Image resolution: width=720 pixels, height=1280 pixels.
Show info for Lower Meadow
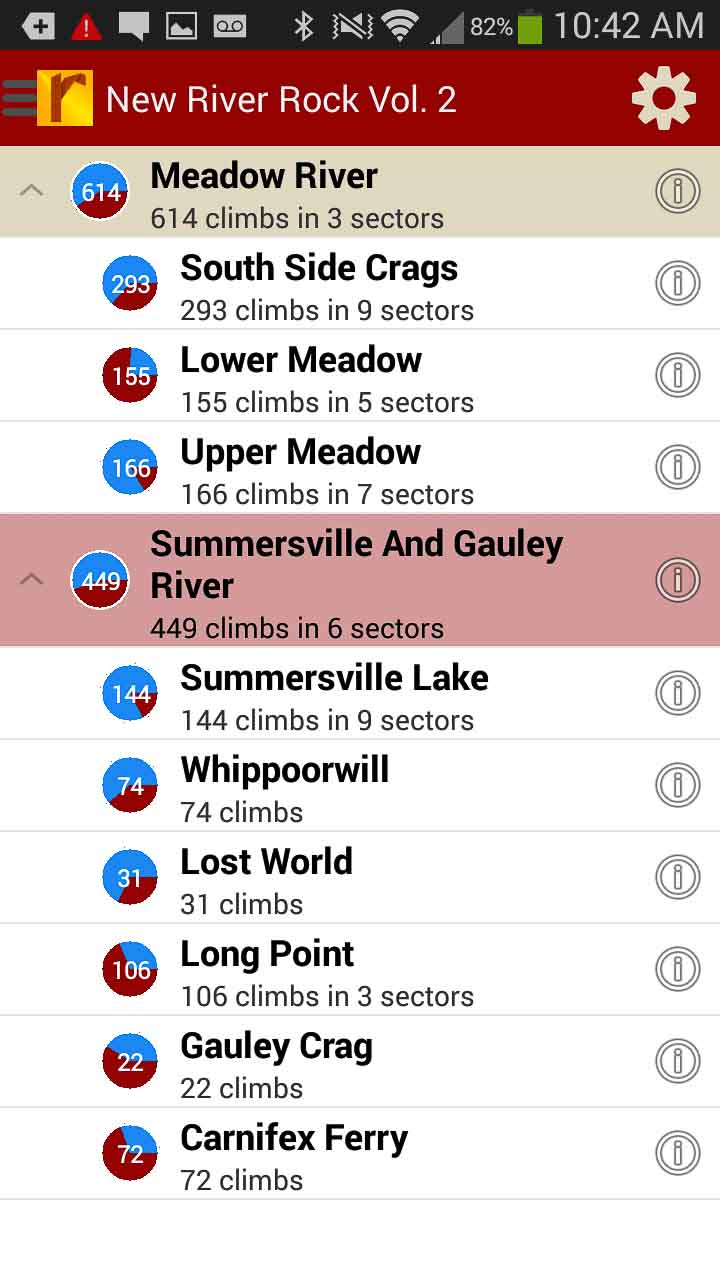tap(677, 375)
